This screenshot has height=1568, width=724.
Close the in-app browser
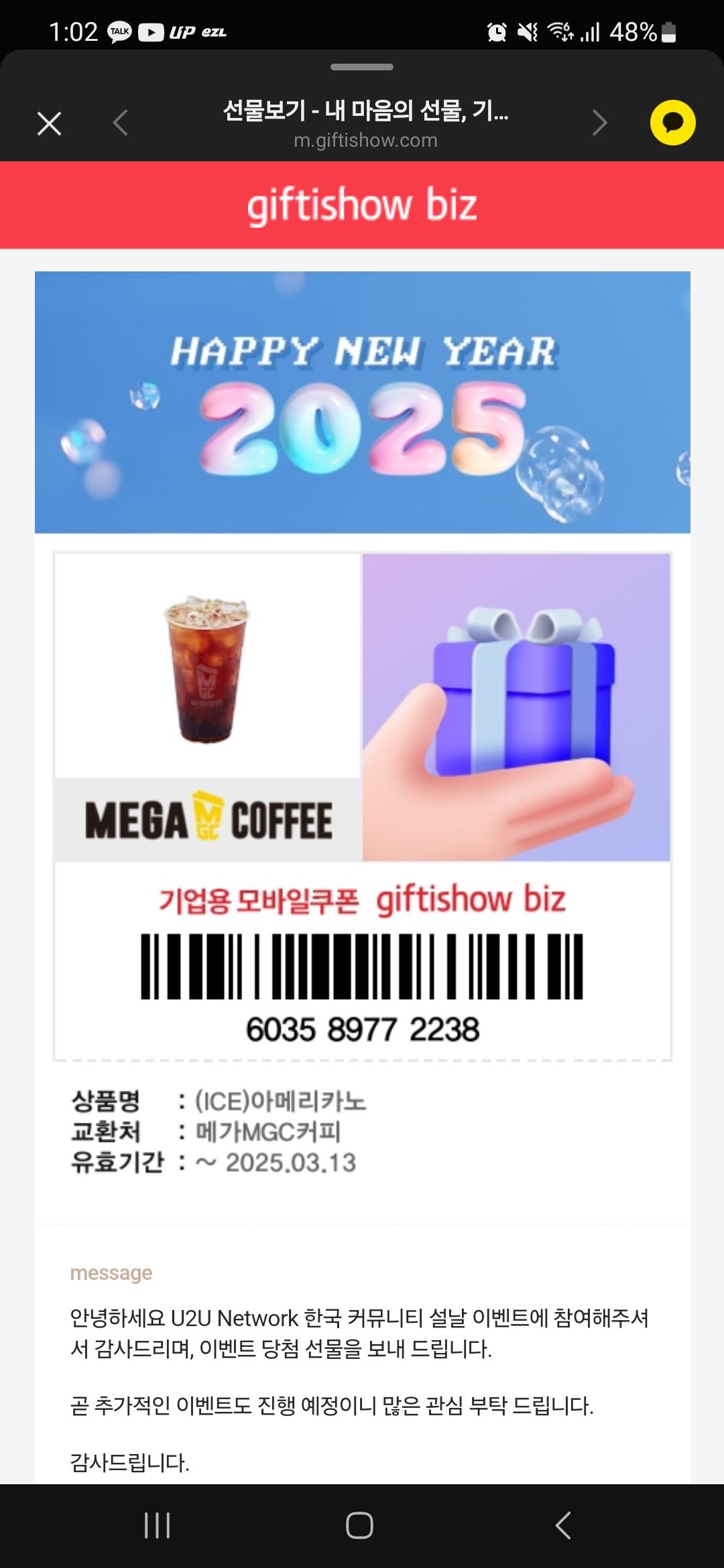click(x=49, y=124)
